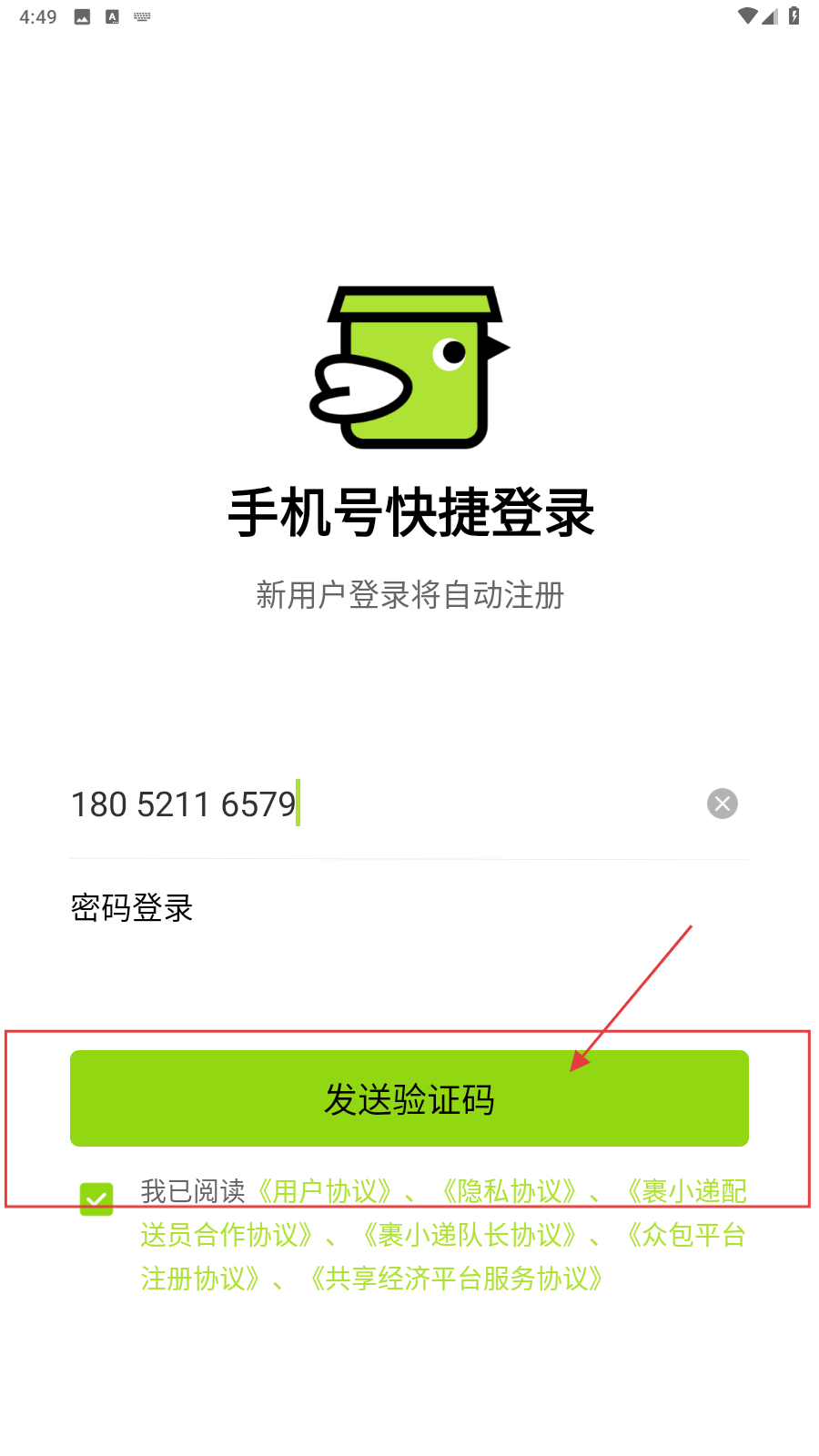The height and width of the screenshot is (1456, 819).
Task: Open the 《用户协议》 link
Action: coord(325,1191)
